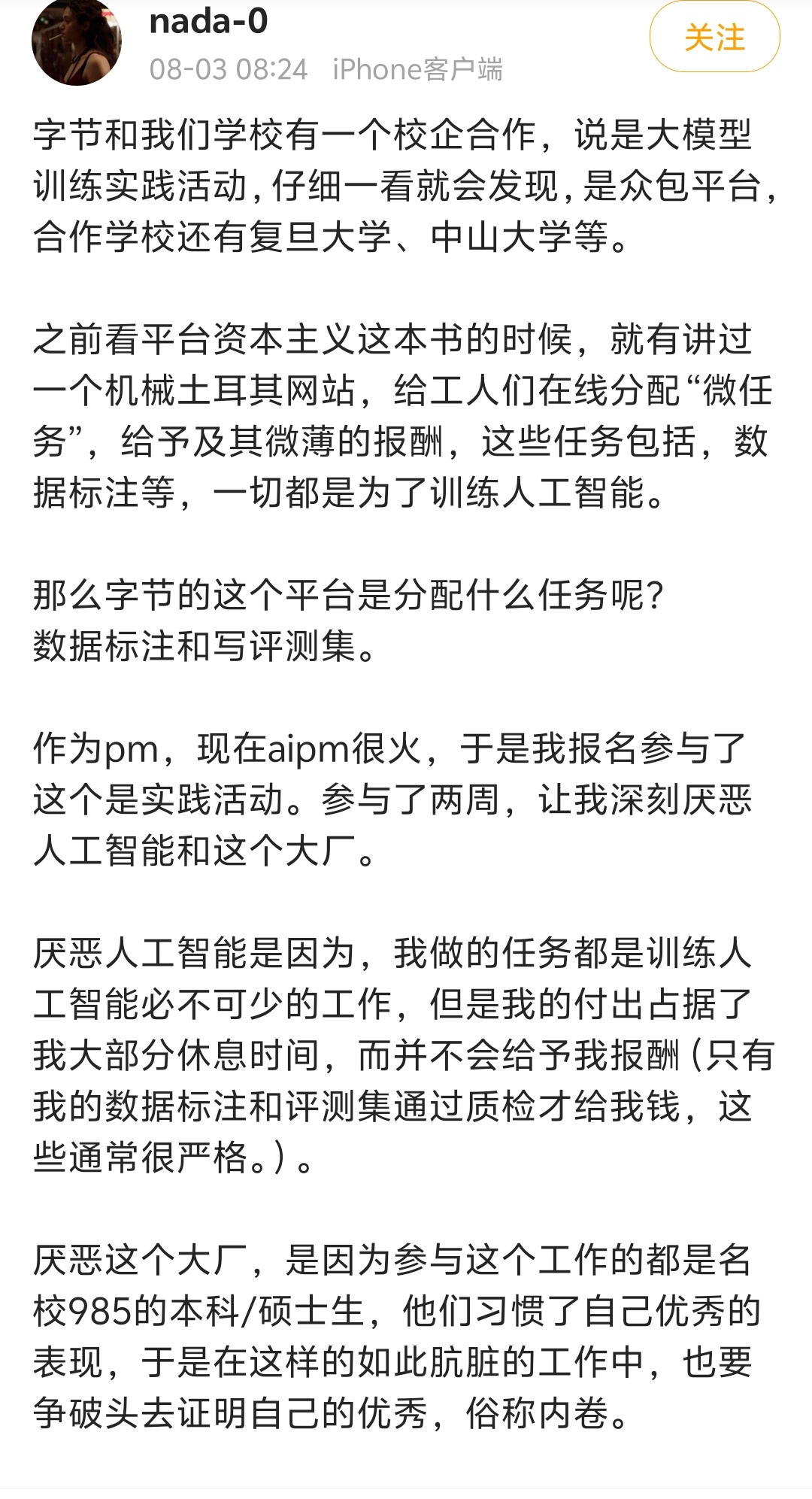Tap the 关注 follow button
Screen dimensions: 812x1499
point(714,37)
